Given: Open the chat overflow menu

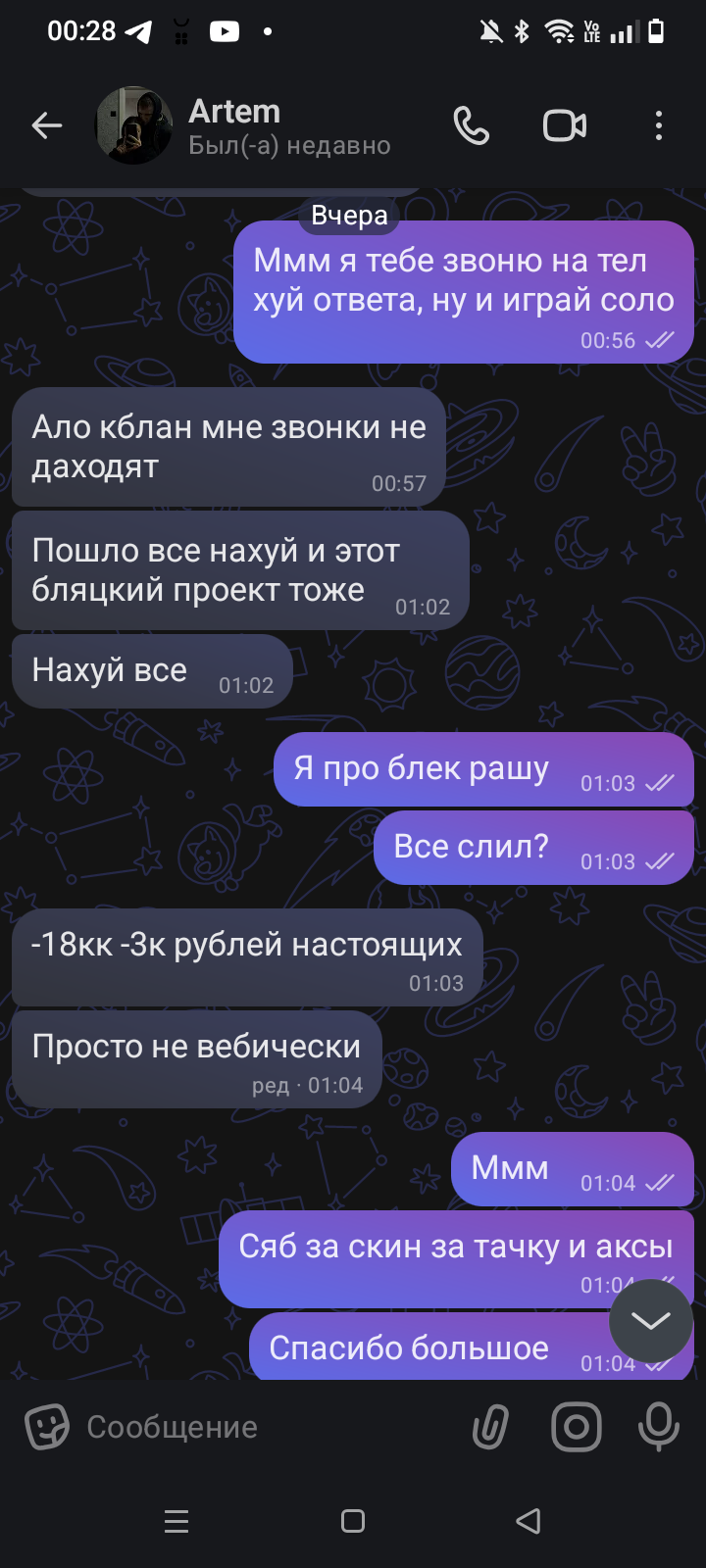Looking at the screenshot, I should coord(658,125).
